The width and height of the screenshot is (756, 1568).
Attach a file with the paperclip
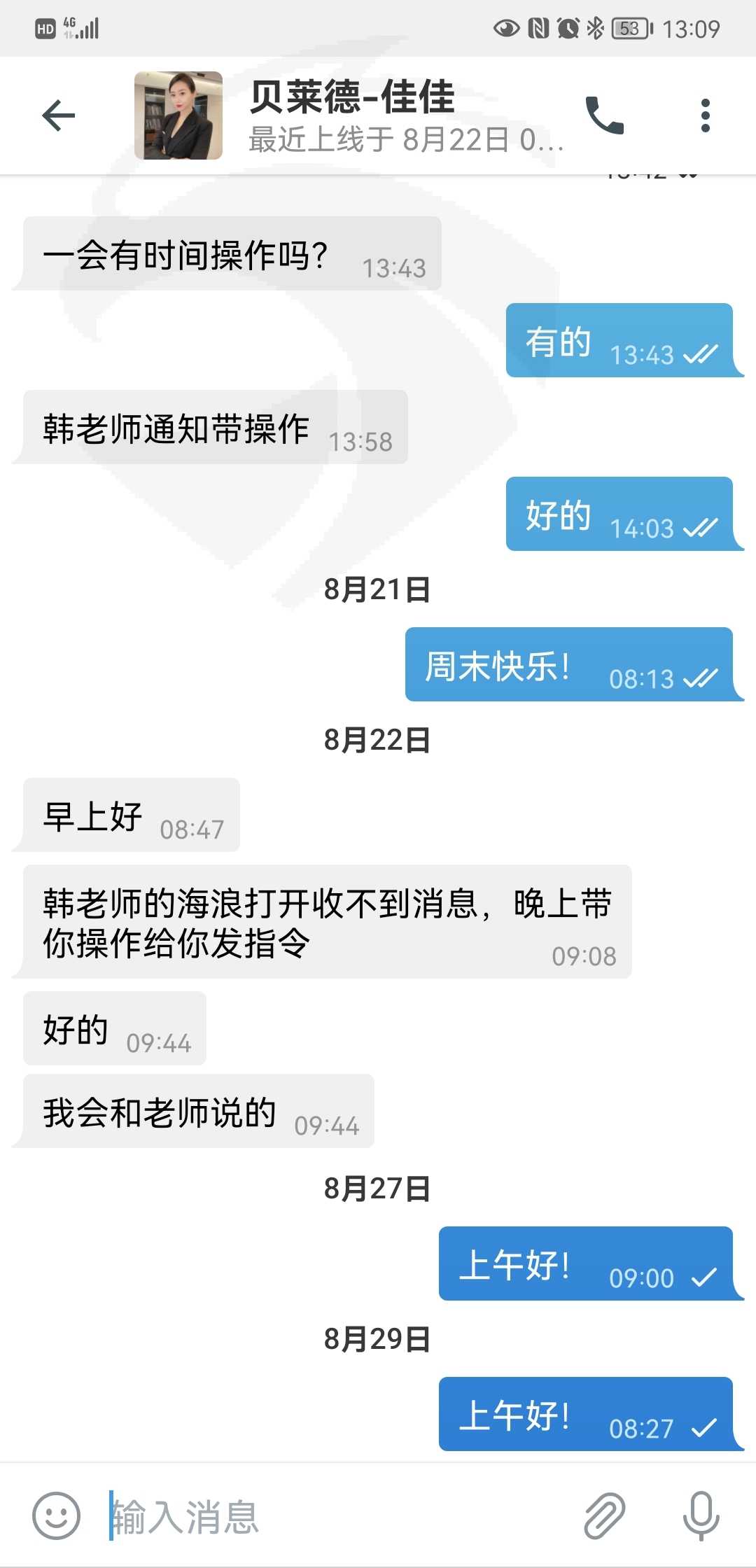click(x=604, y=1515)
